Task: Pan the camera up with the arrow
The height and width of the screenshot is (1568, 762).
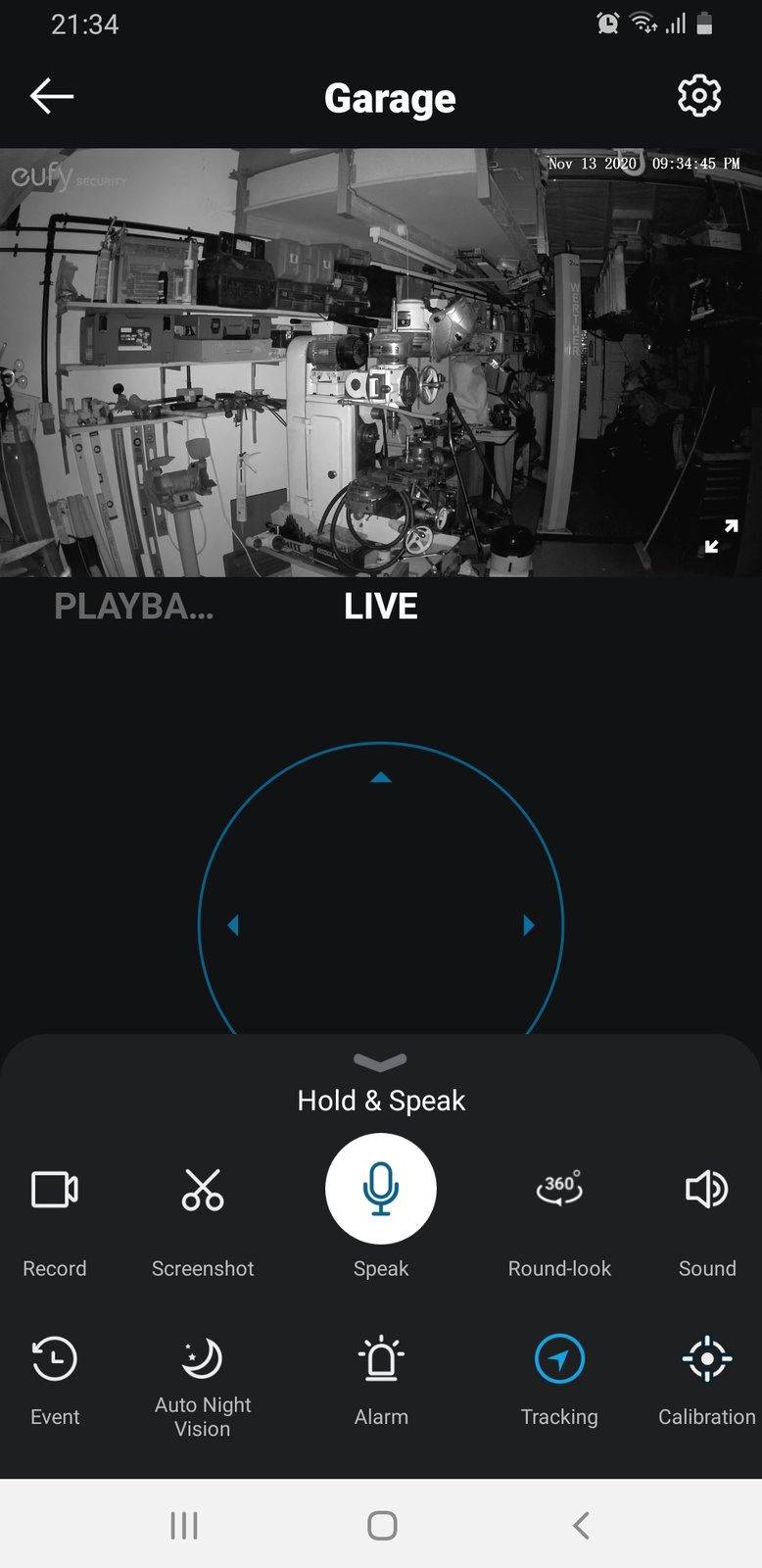Action: (x=381, y=778)
